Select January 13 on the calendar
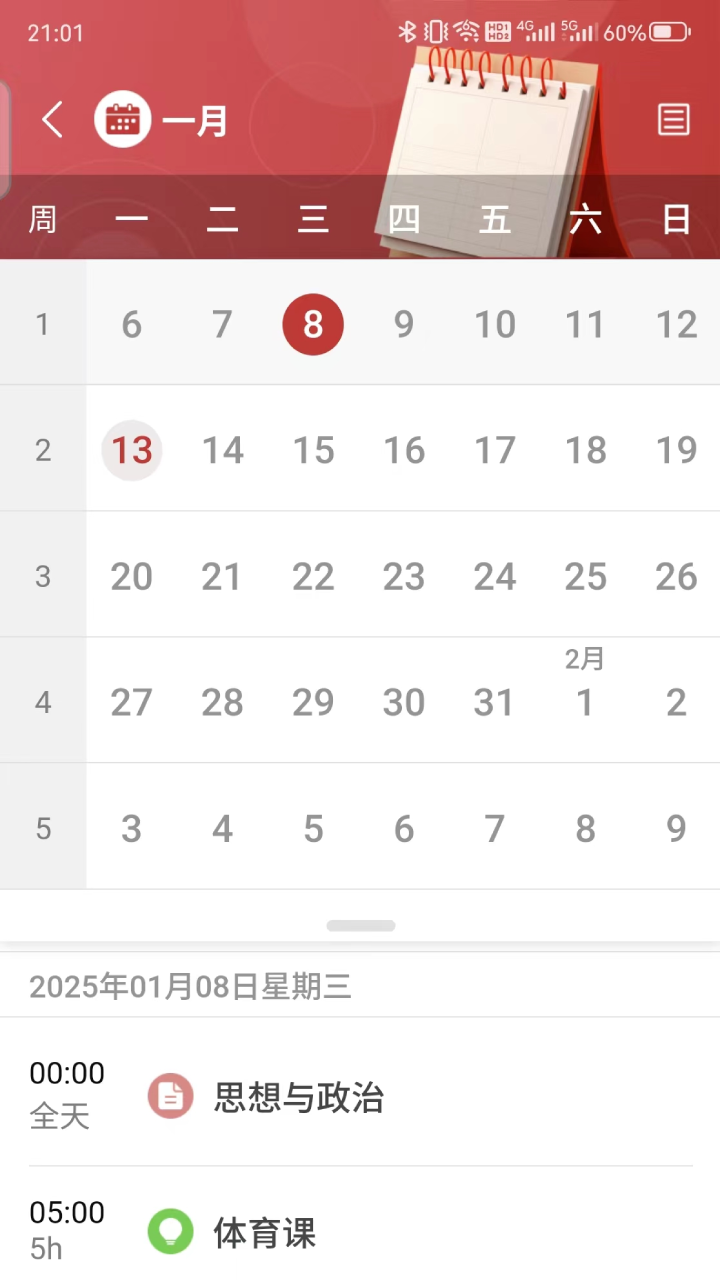This screenshot has width=720, height=1280. tap(131, 450)
